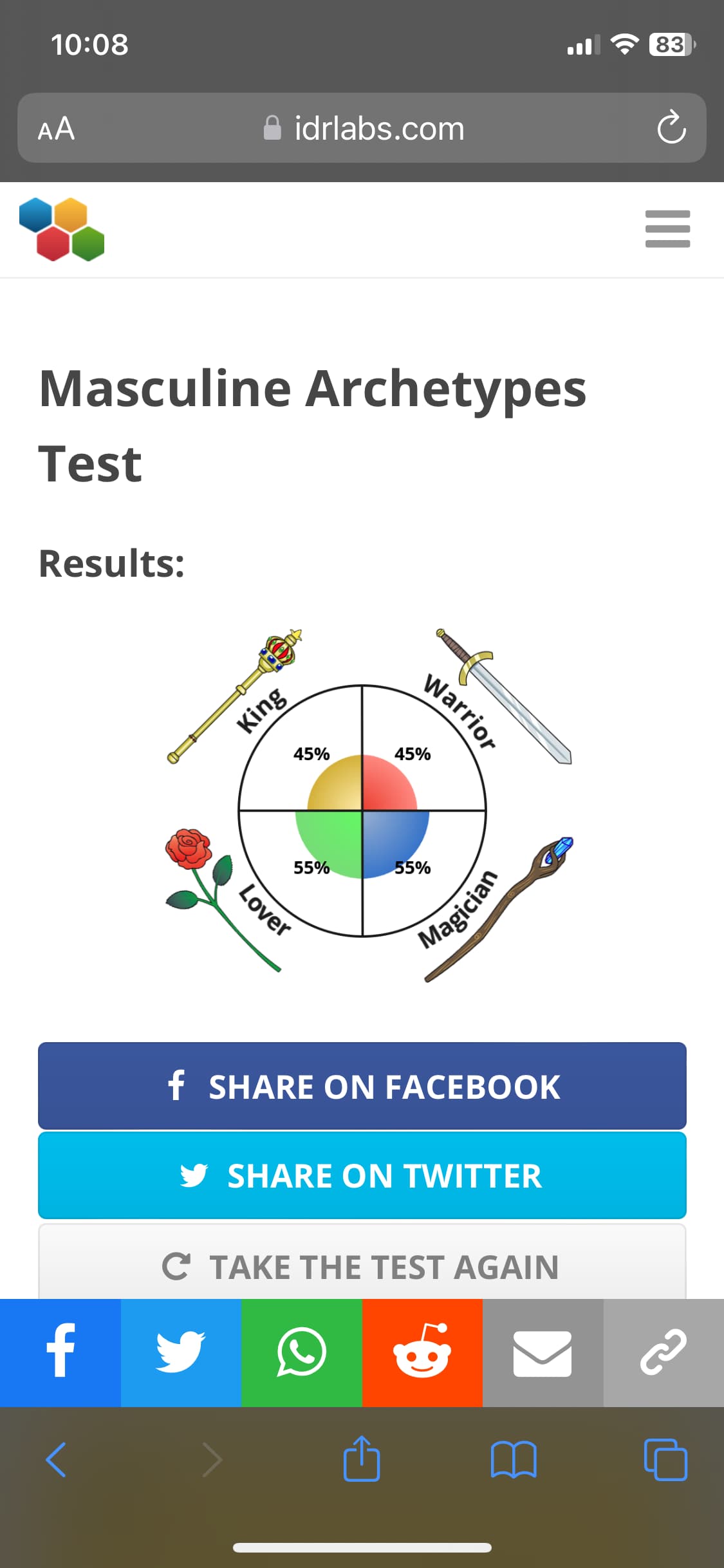The width and height of the screenshot is (724, 1568).
Task: Tap the IDRlabs hexagon logo
Action: click(x=62, y=229)
